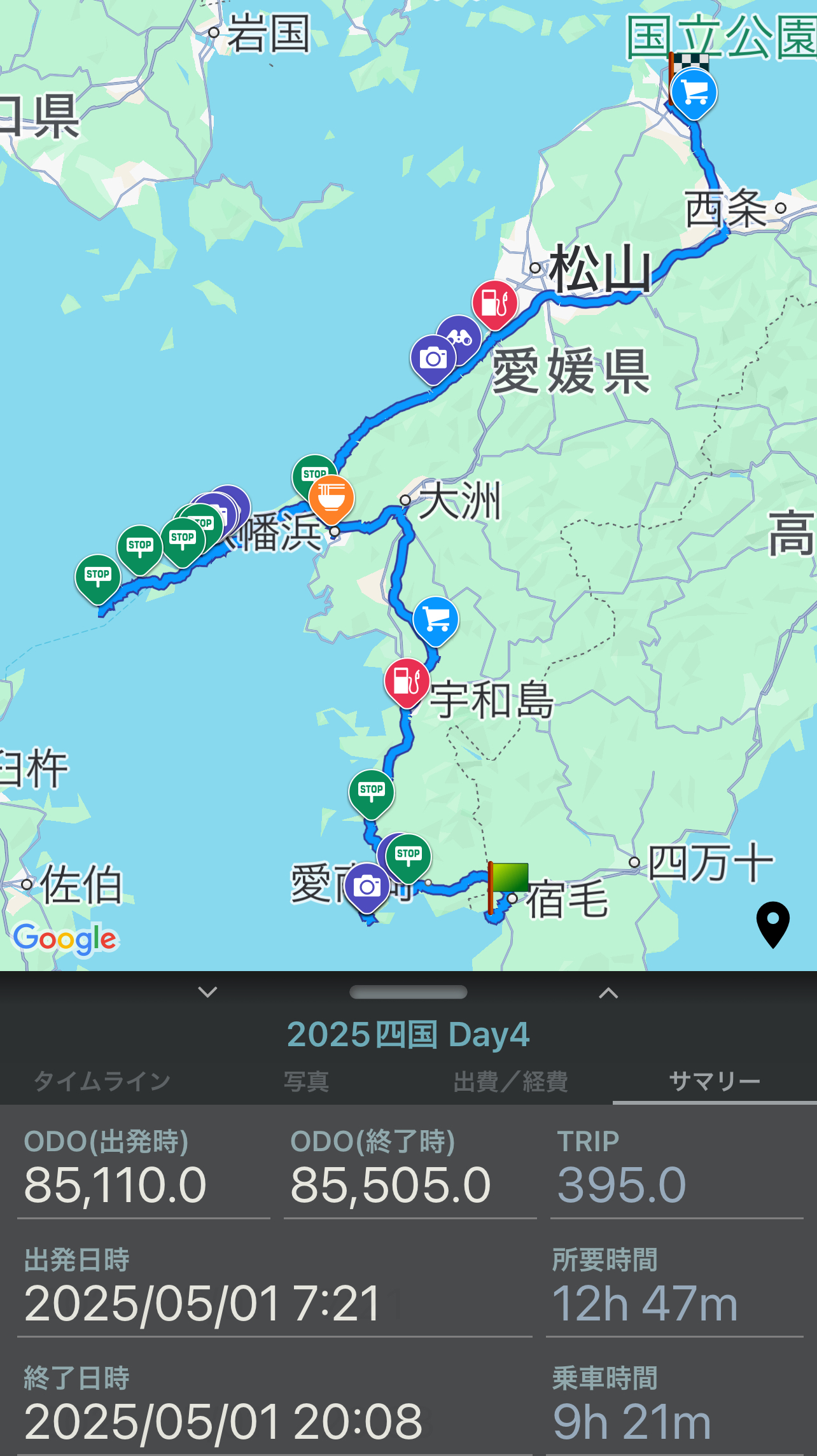Open the 写真 tab
The height and width of the screenshot is (1456, 817).
click(306, 1081)
